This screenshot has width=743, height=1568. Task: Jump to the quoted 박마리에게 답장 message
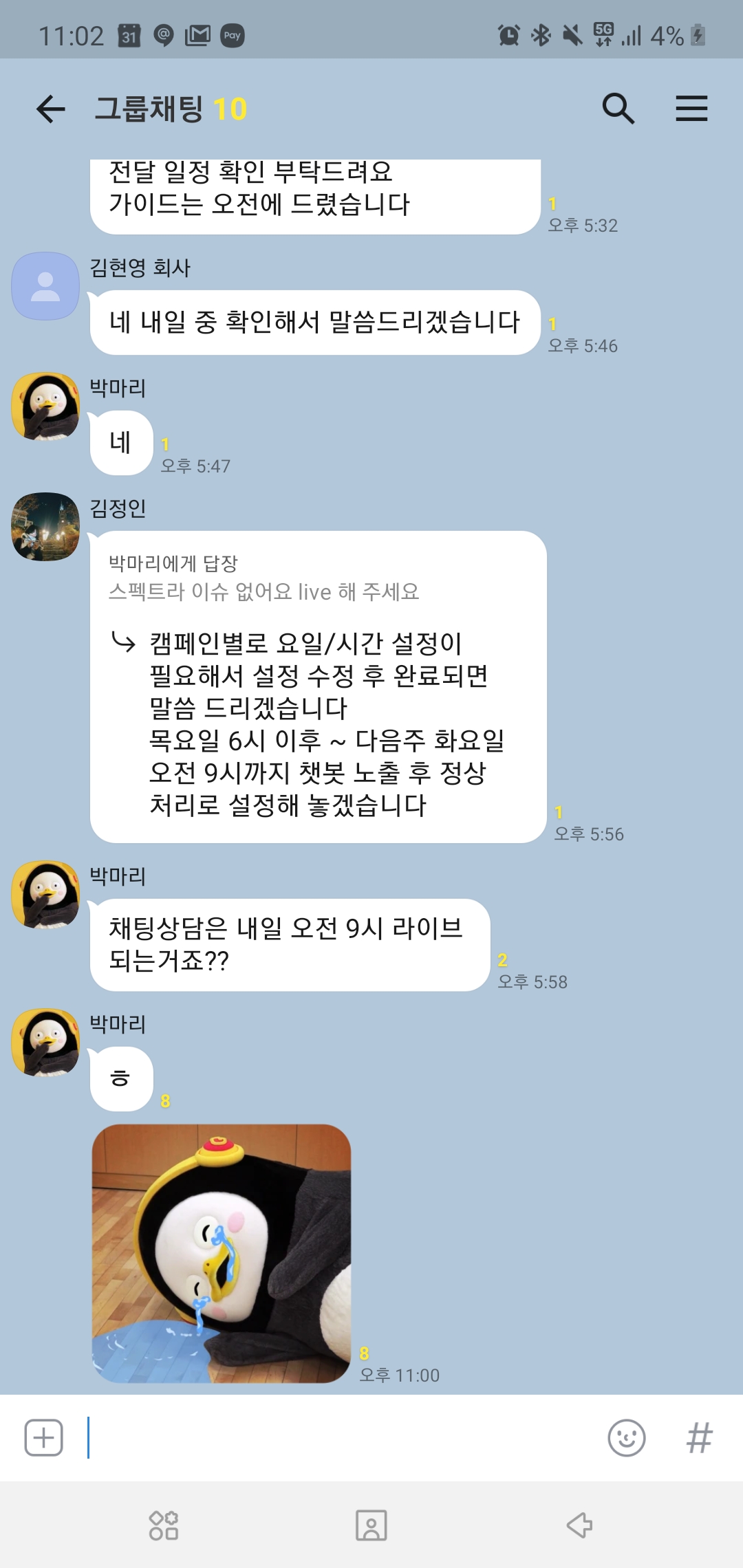[264, 578]
